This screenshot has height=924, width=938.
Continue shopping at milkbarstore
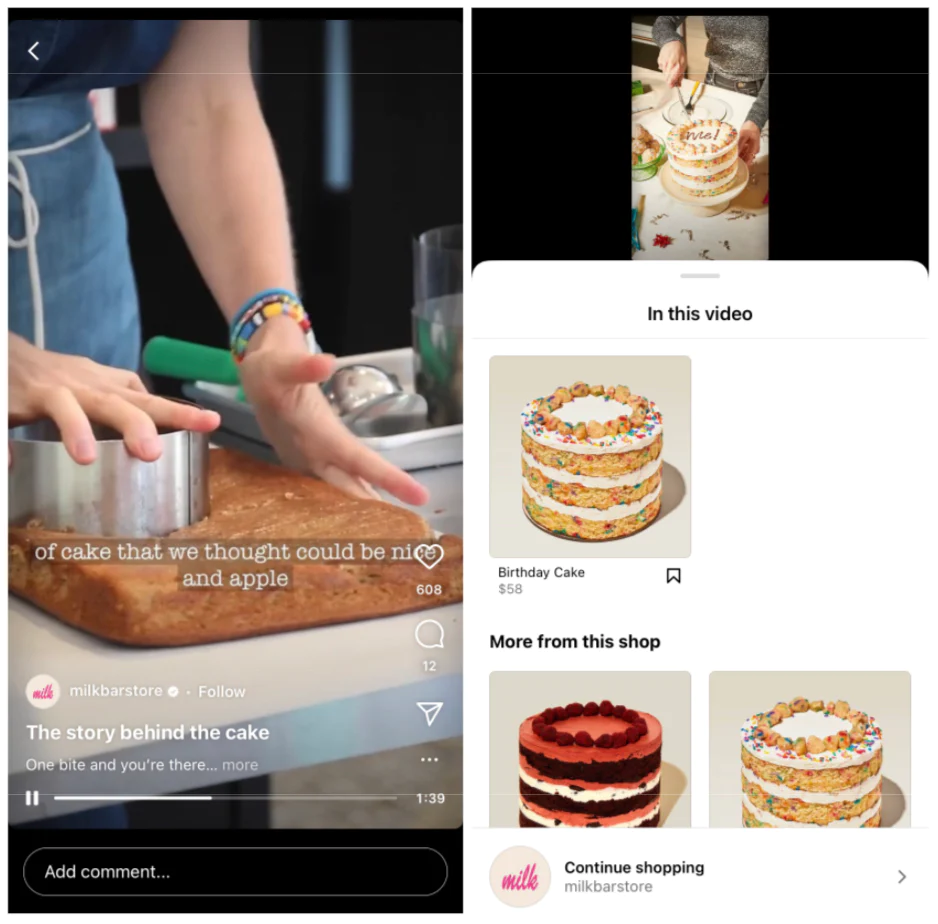(x=700, y=876)
